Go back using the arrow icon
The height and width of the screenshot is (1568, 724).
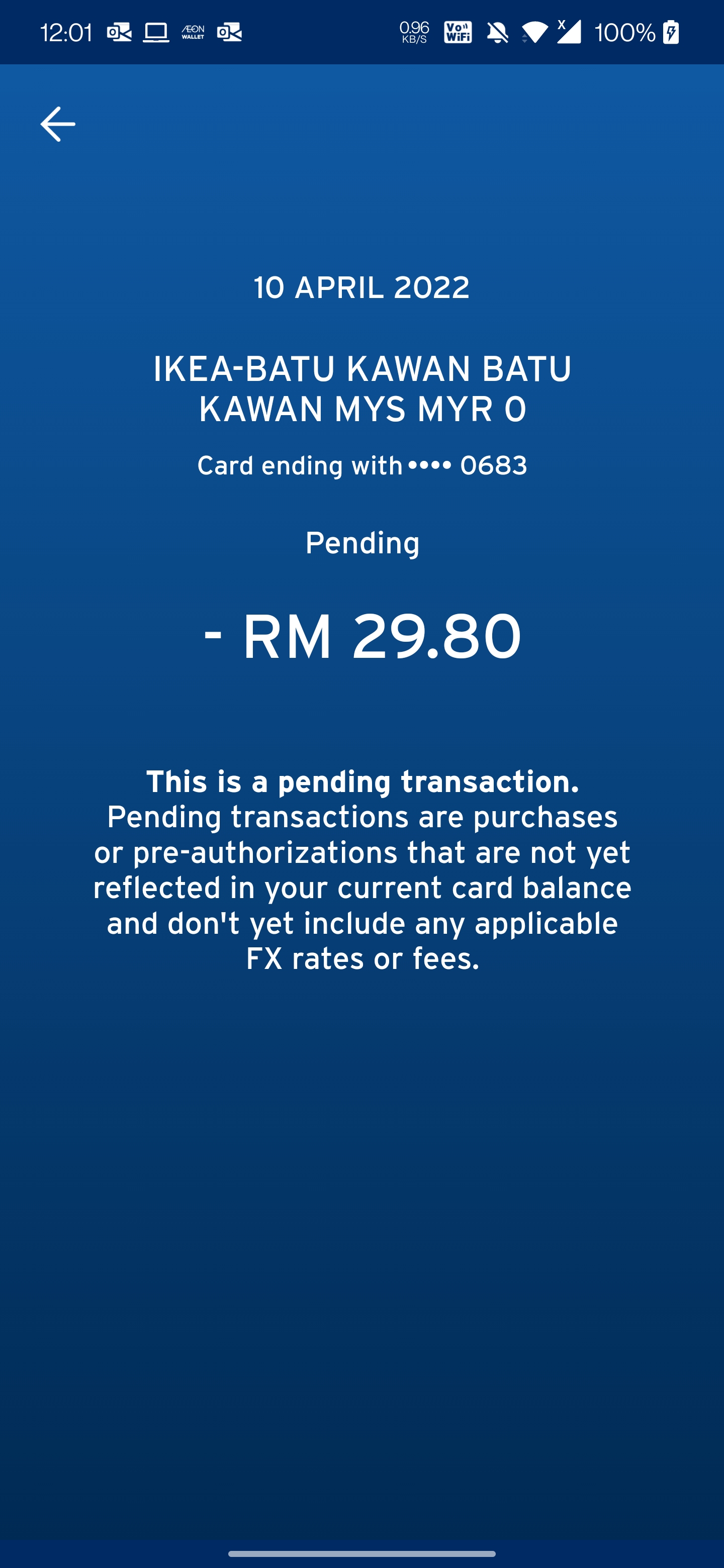click(58, 124)
